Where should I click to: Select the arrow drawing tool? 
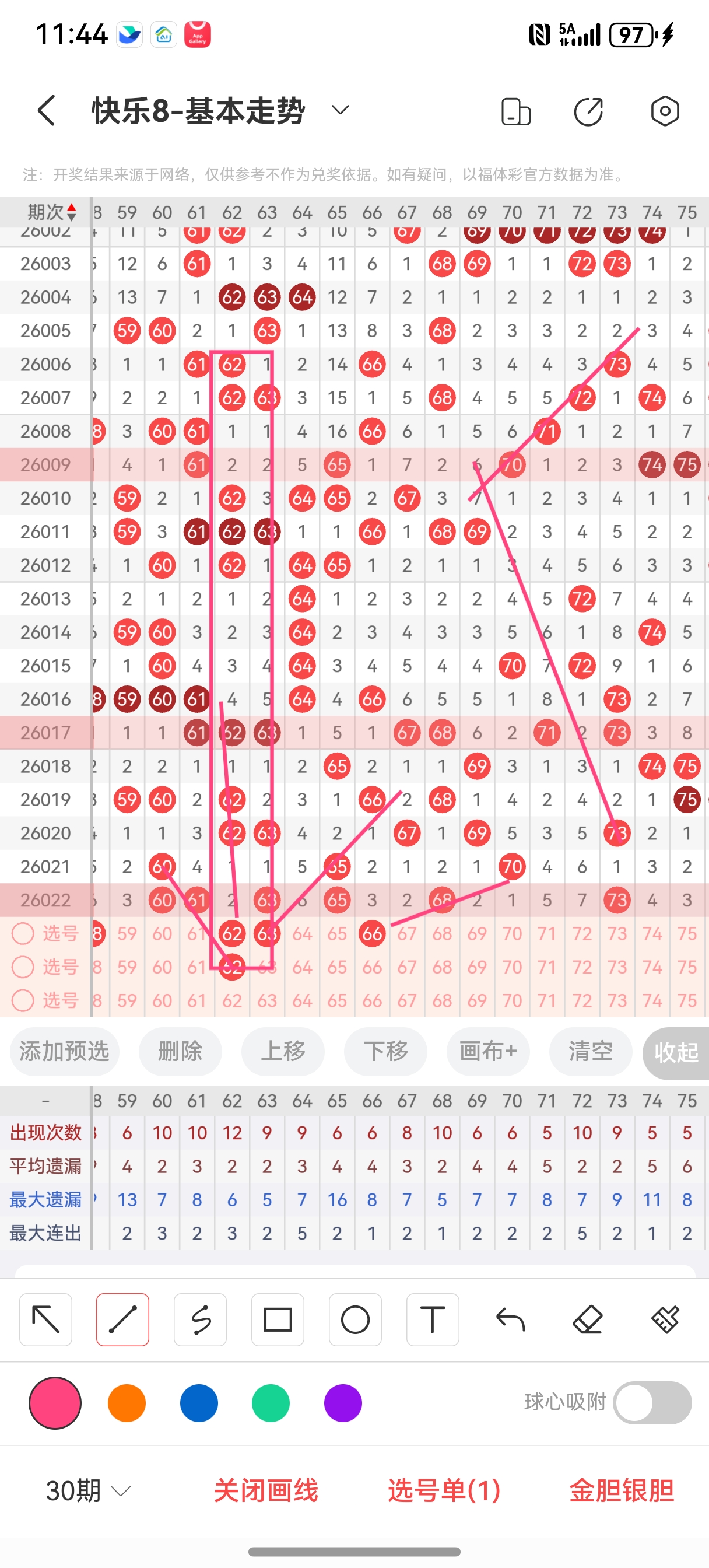click(45, 1319)
